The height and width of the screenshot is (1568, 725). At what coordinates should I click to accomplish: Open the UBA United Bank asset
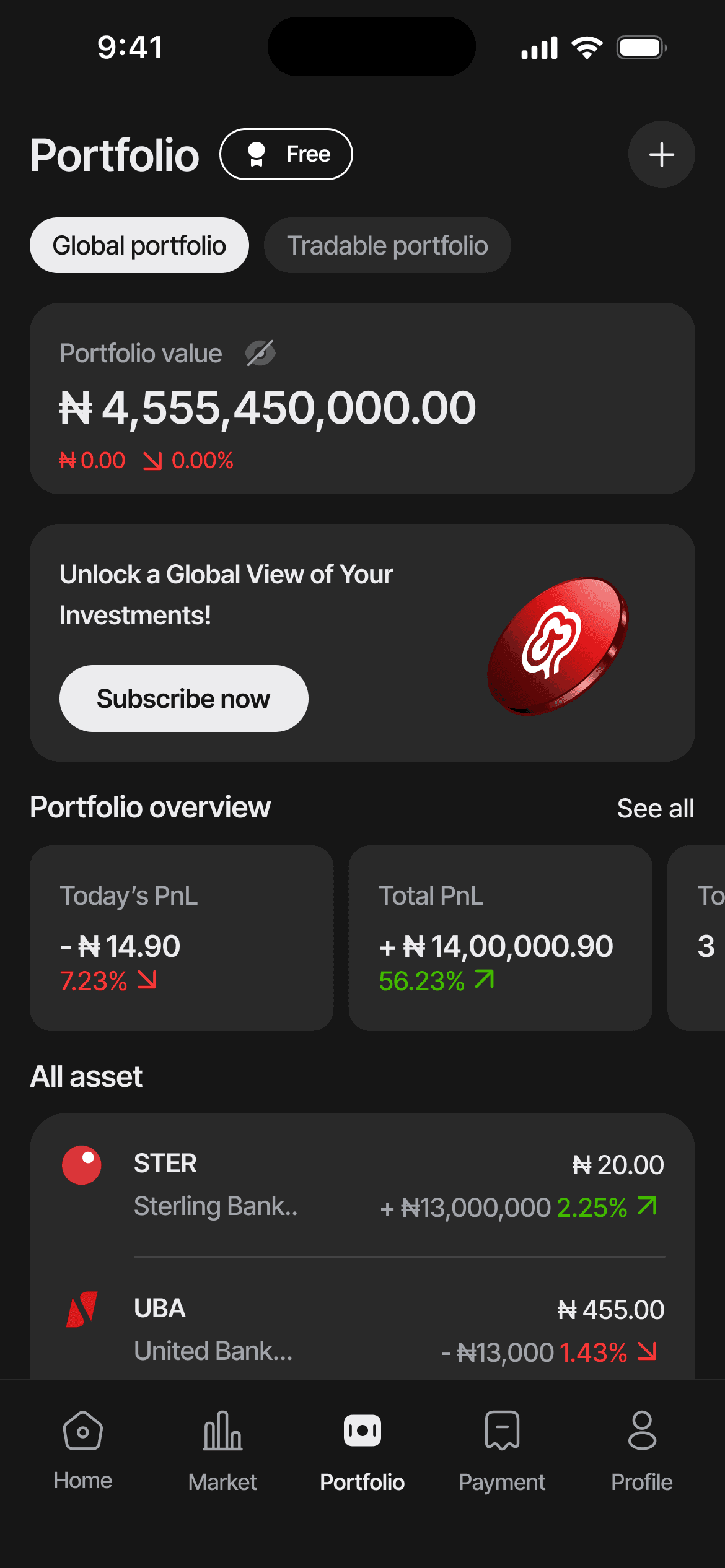362,1328
